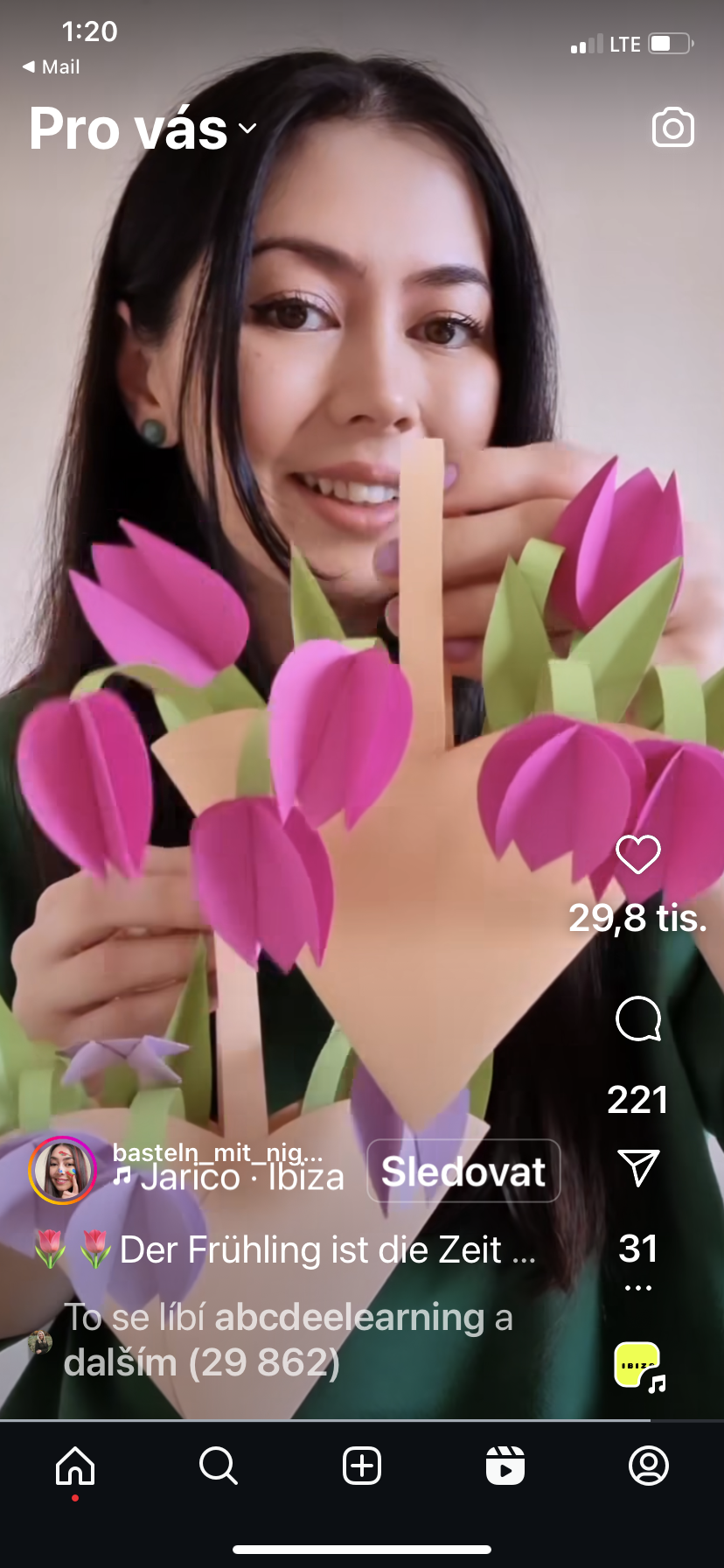Switch to the Reels tab
The image size is (724, 1568).
coord(505,1466)
